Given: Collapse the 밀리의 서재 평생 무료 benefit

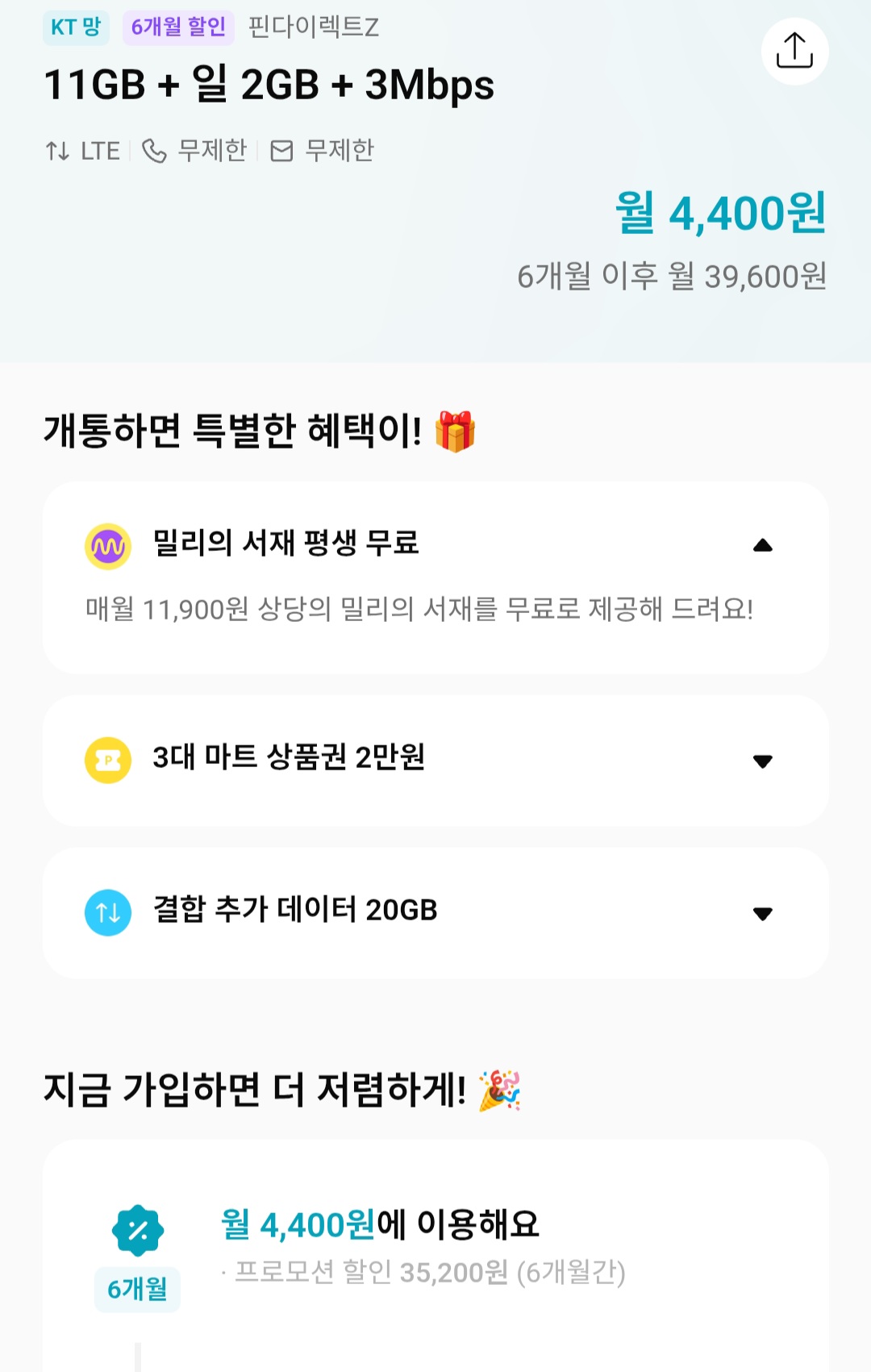Looking at the screenshot, I should (x=761, y=545).
